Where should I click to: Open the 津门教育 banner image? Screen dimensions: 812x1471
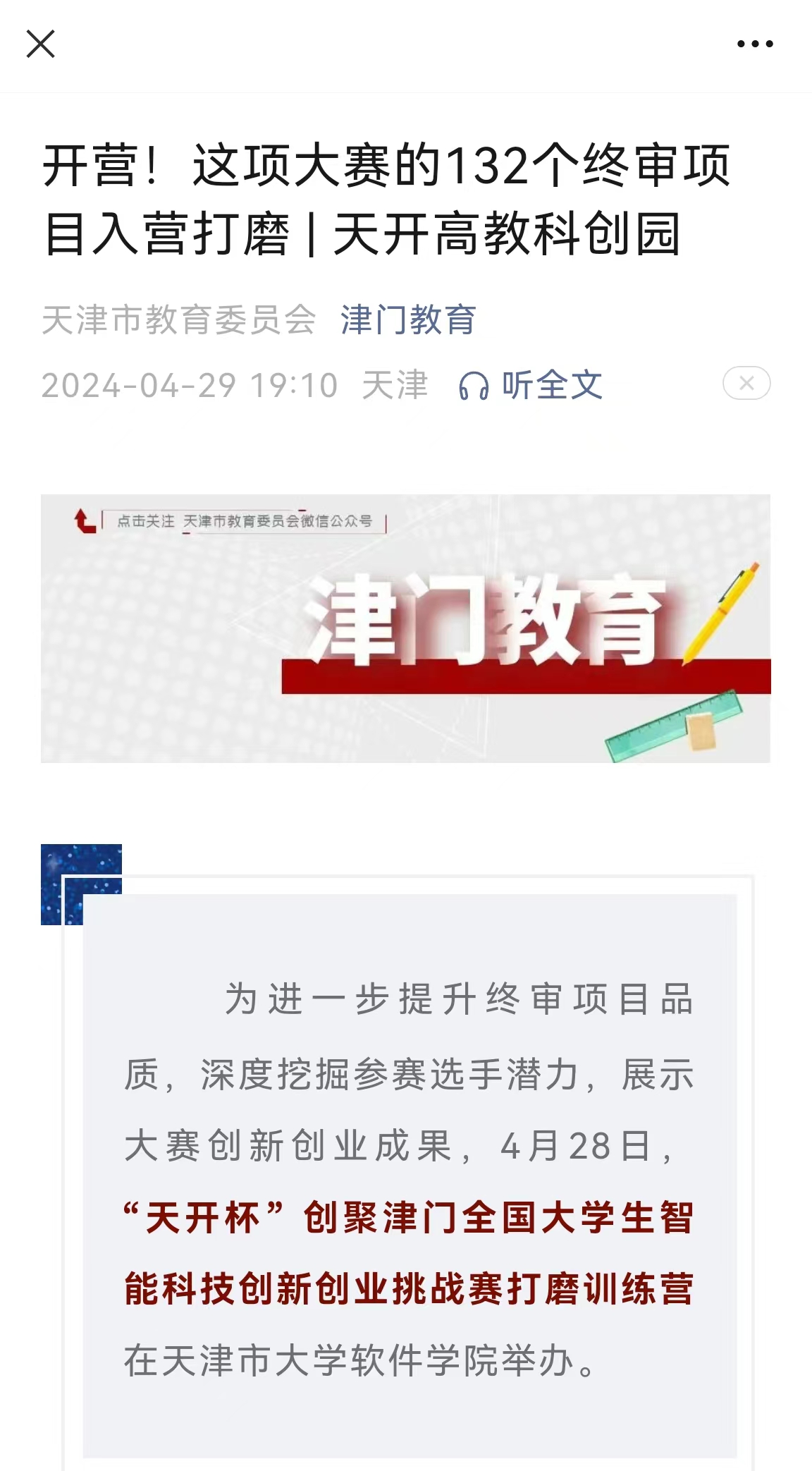click(405, 628)
